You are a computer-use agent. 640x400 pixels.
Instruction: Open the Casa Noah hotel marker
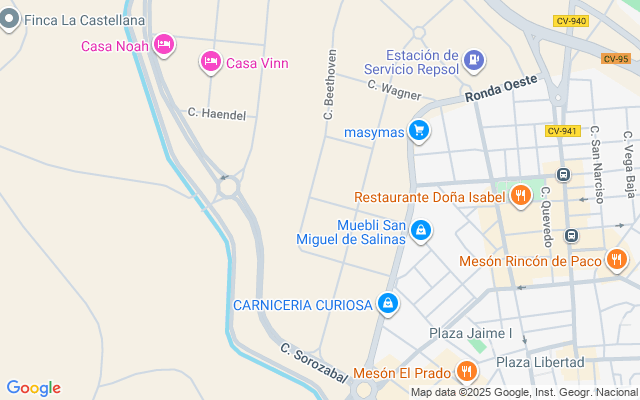(164, 45)
